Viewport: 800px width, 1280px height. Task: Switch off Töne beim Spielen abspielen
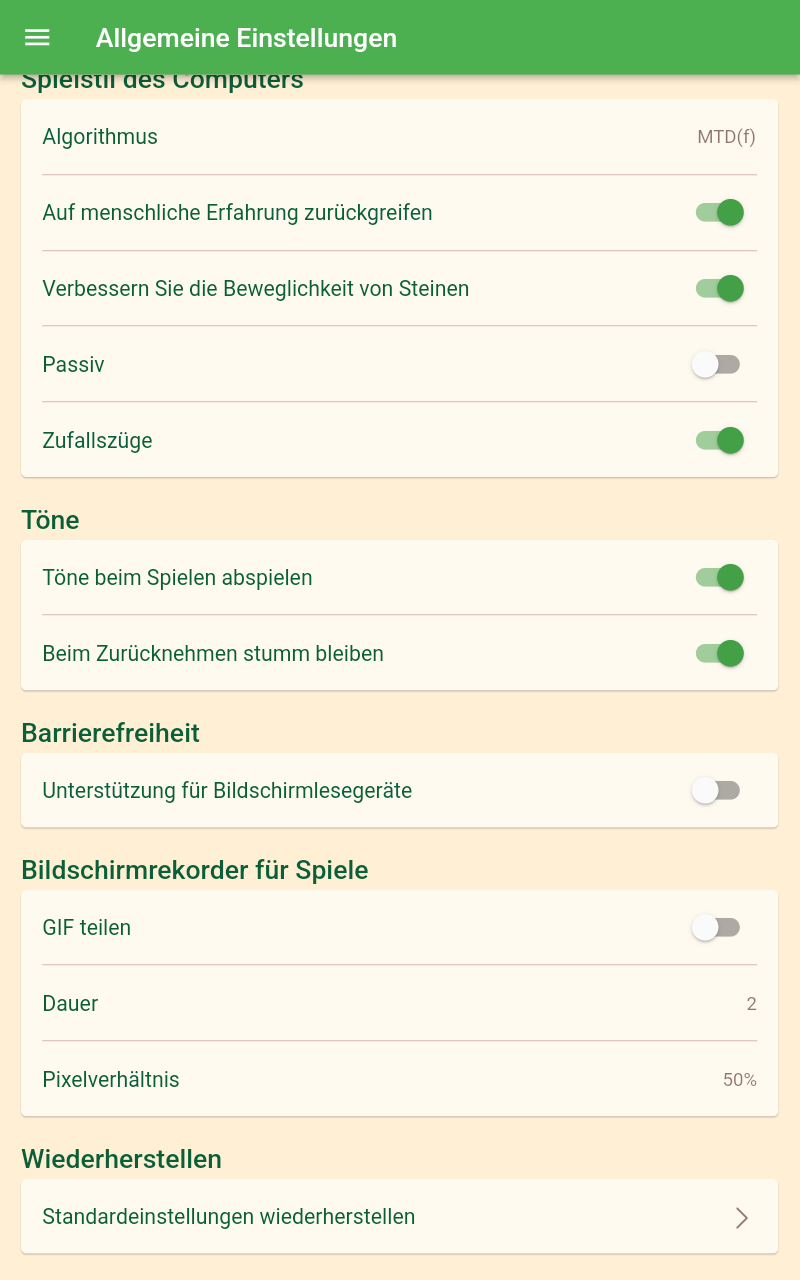point(719,577)
